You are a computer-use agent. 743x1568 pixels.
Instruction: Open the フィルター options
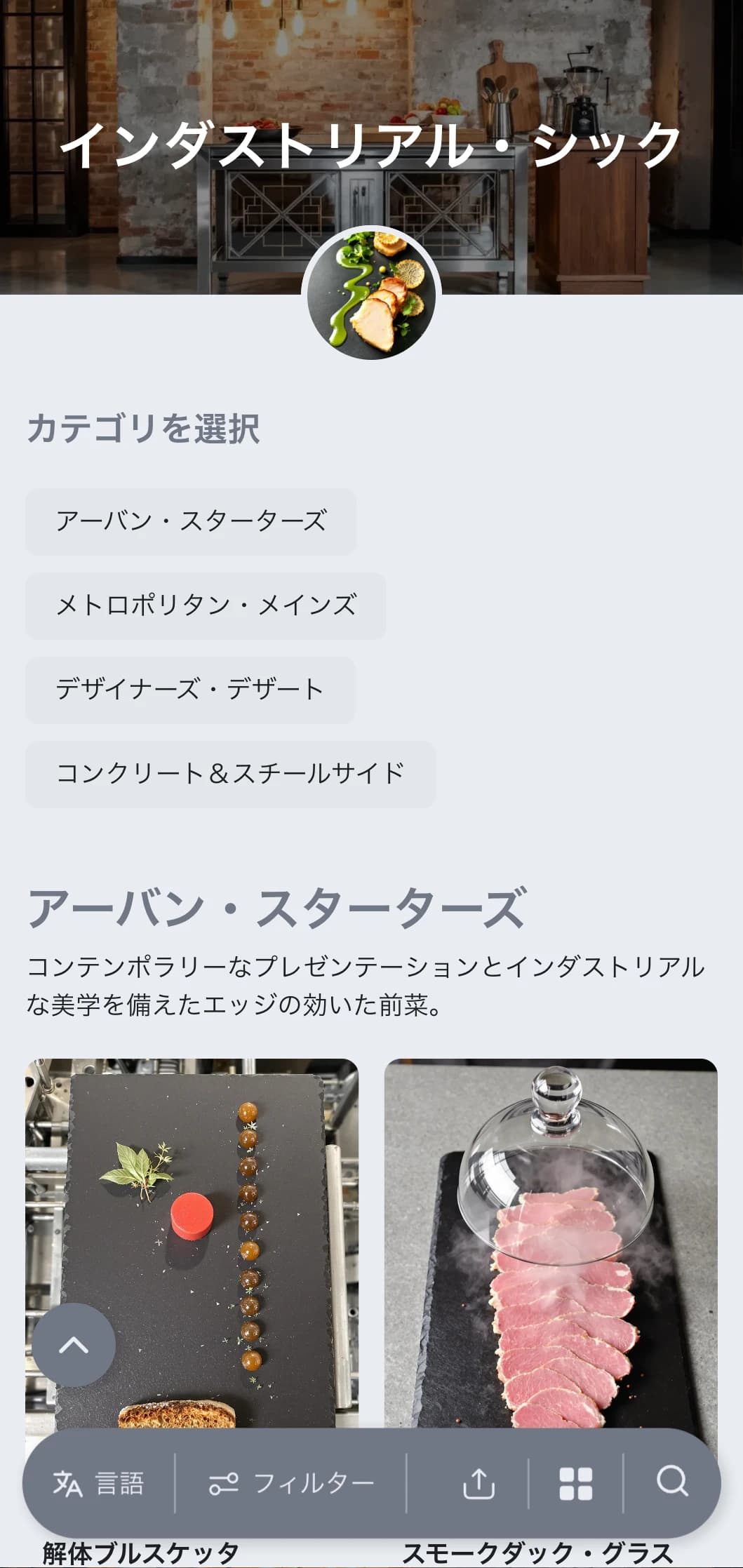click(x=291, y=1484)
